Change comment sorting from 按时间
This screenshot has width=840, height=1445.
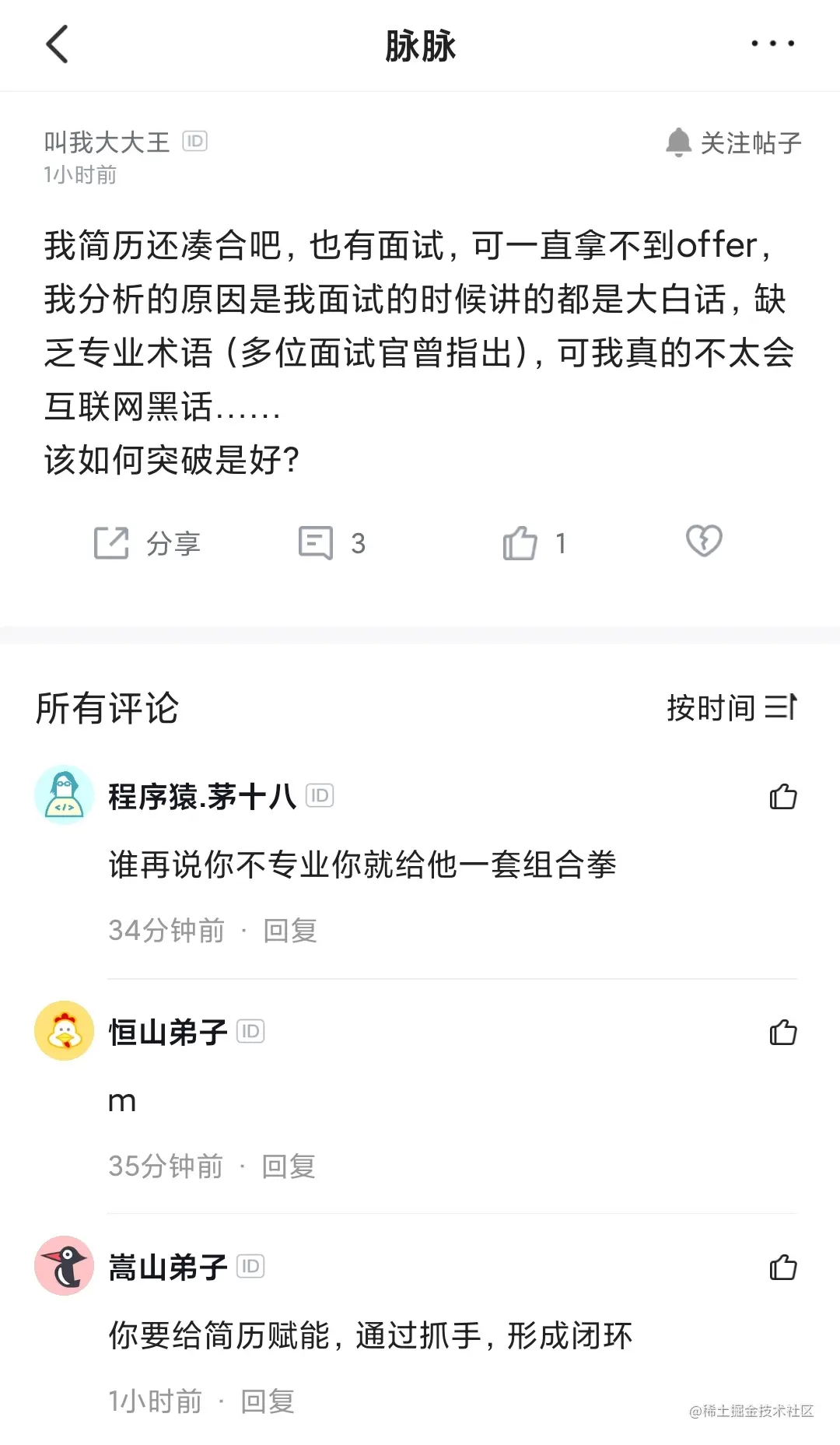click(731, 707)
